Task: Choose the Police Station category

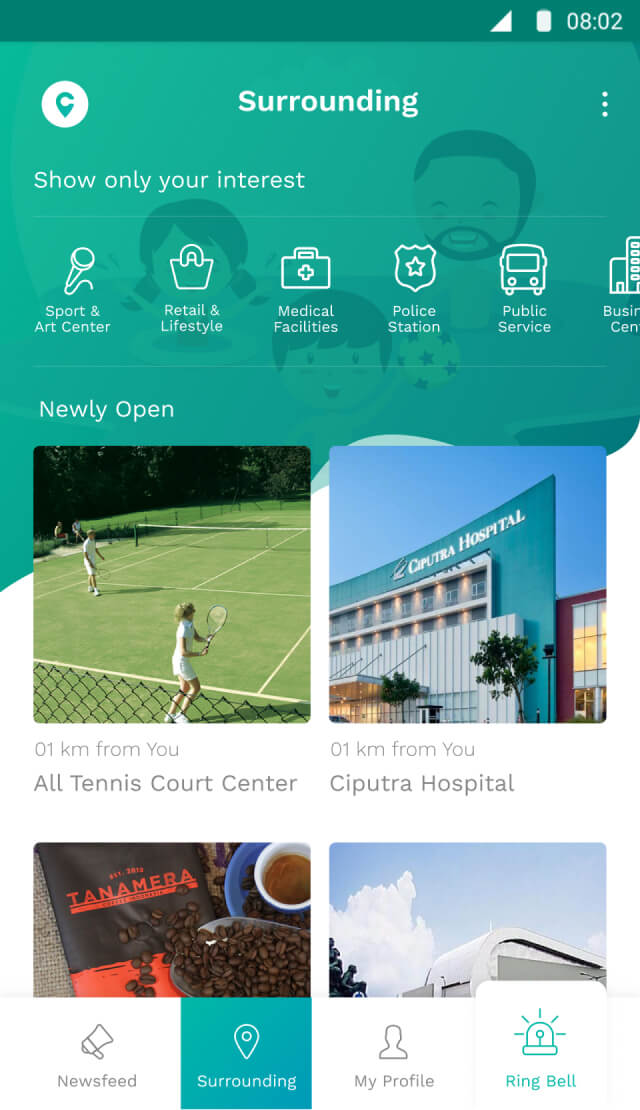Action: click(414, 288)
